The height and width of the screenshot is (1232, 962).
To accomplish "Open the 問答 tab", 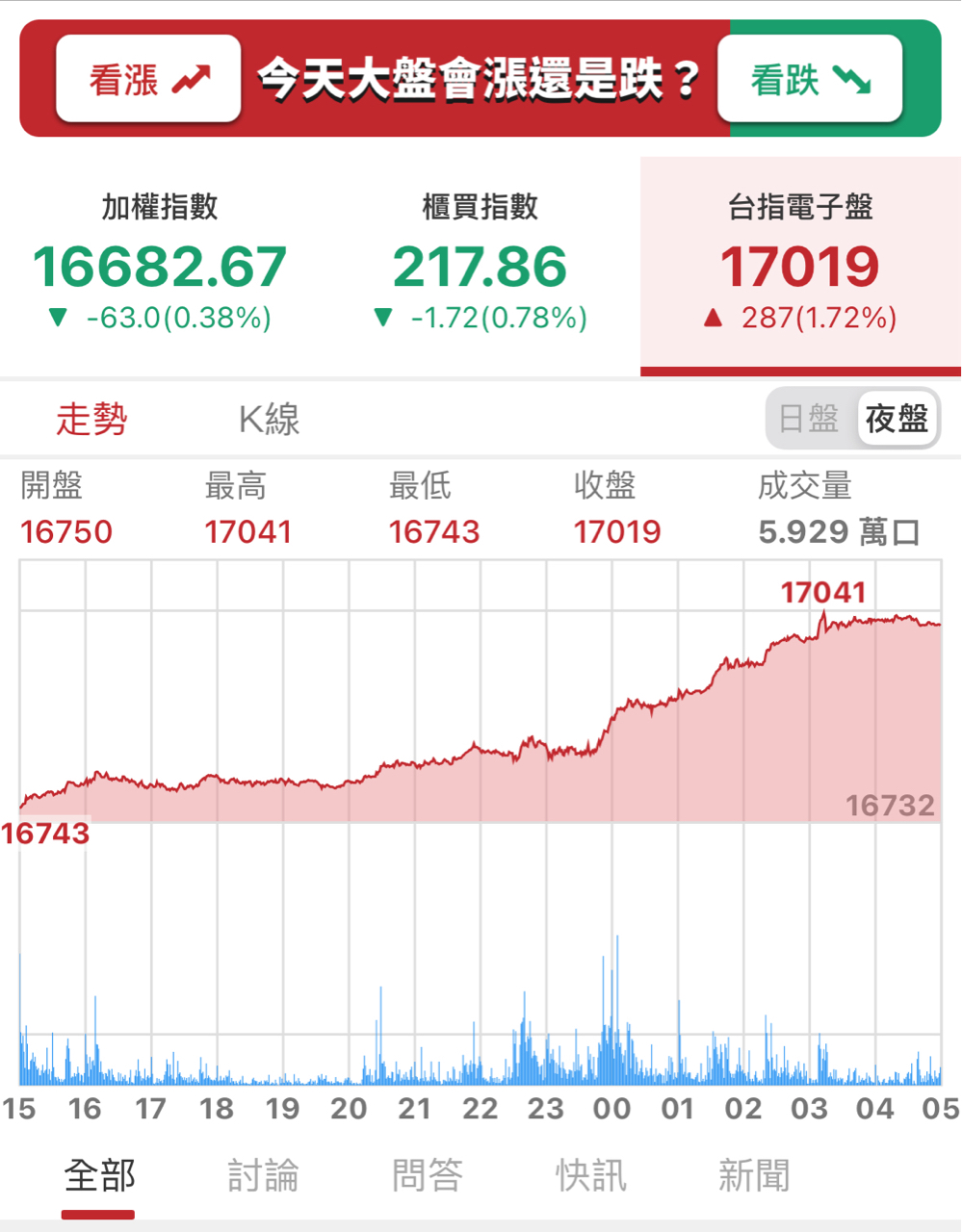I will 428,1176.
